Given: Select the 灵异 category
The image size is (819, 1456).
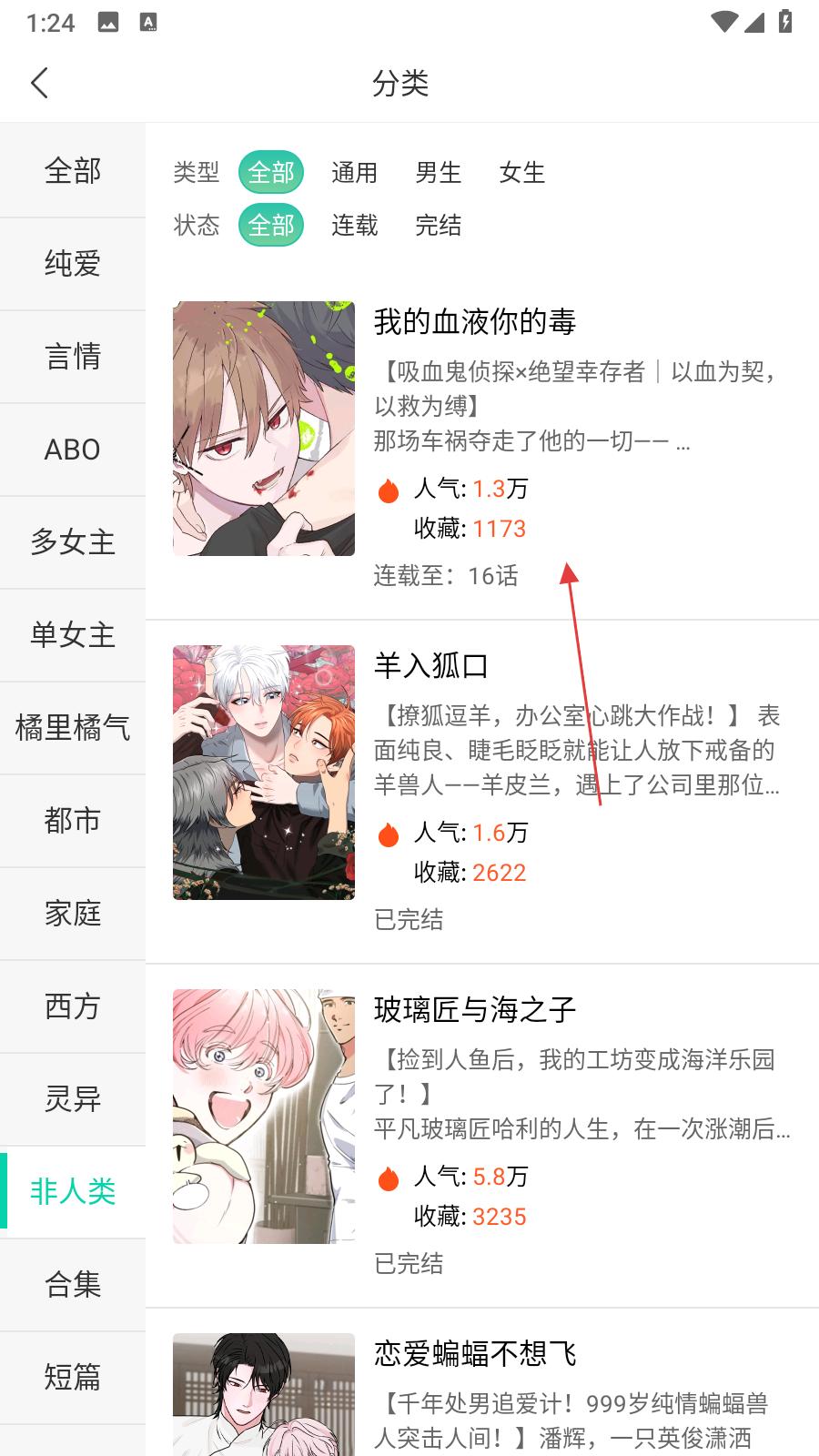Looking at the screenshot, I should click(73, 1099).
